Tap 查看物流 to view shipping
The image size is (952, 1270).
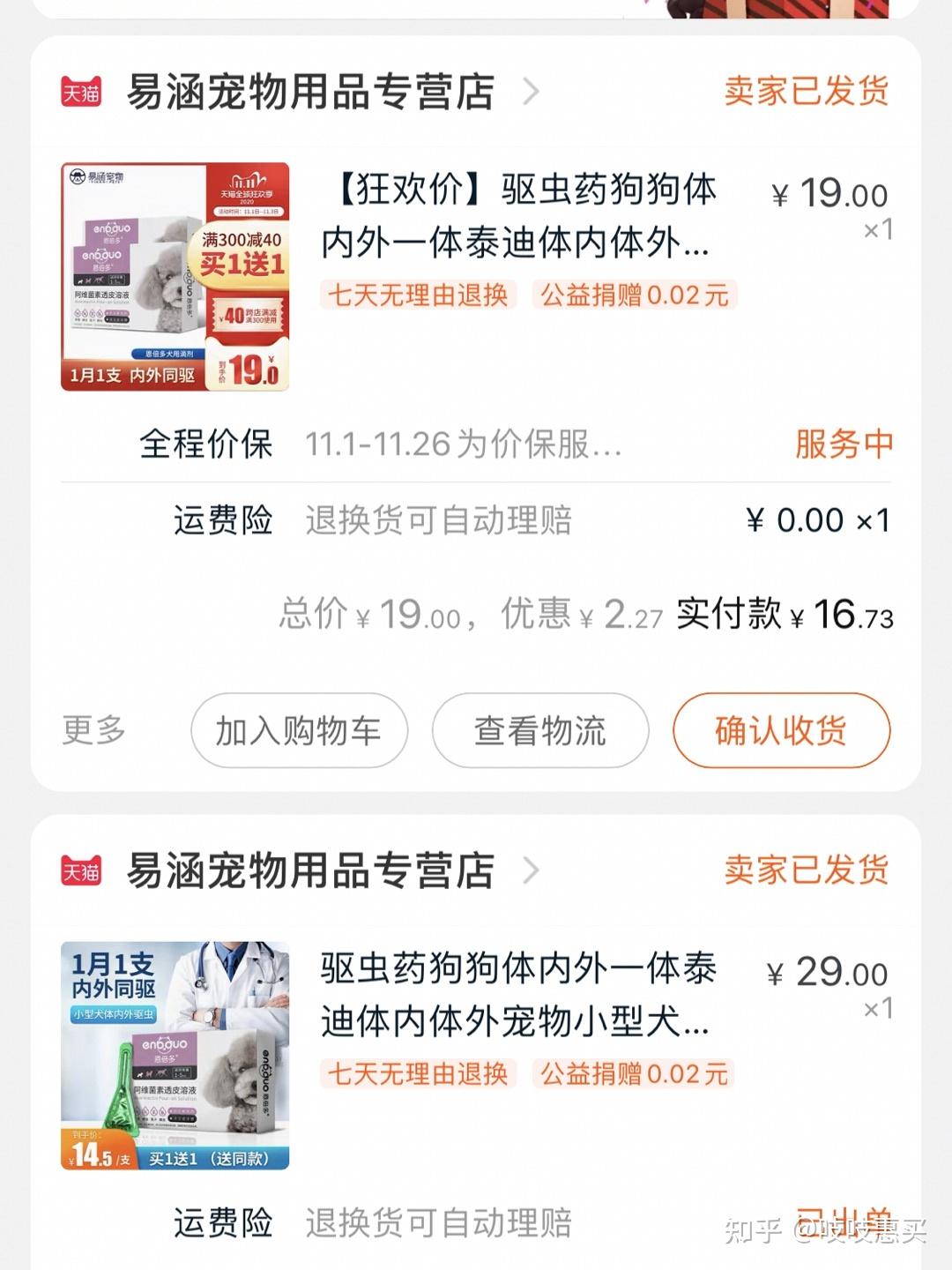(539, 730)
